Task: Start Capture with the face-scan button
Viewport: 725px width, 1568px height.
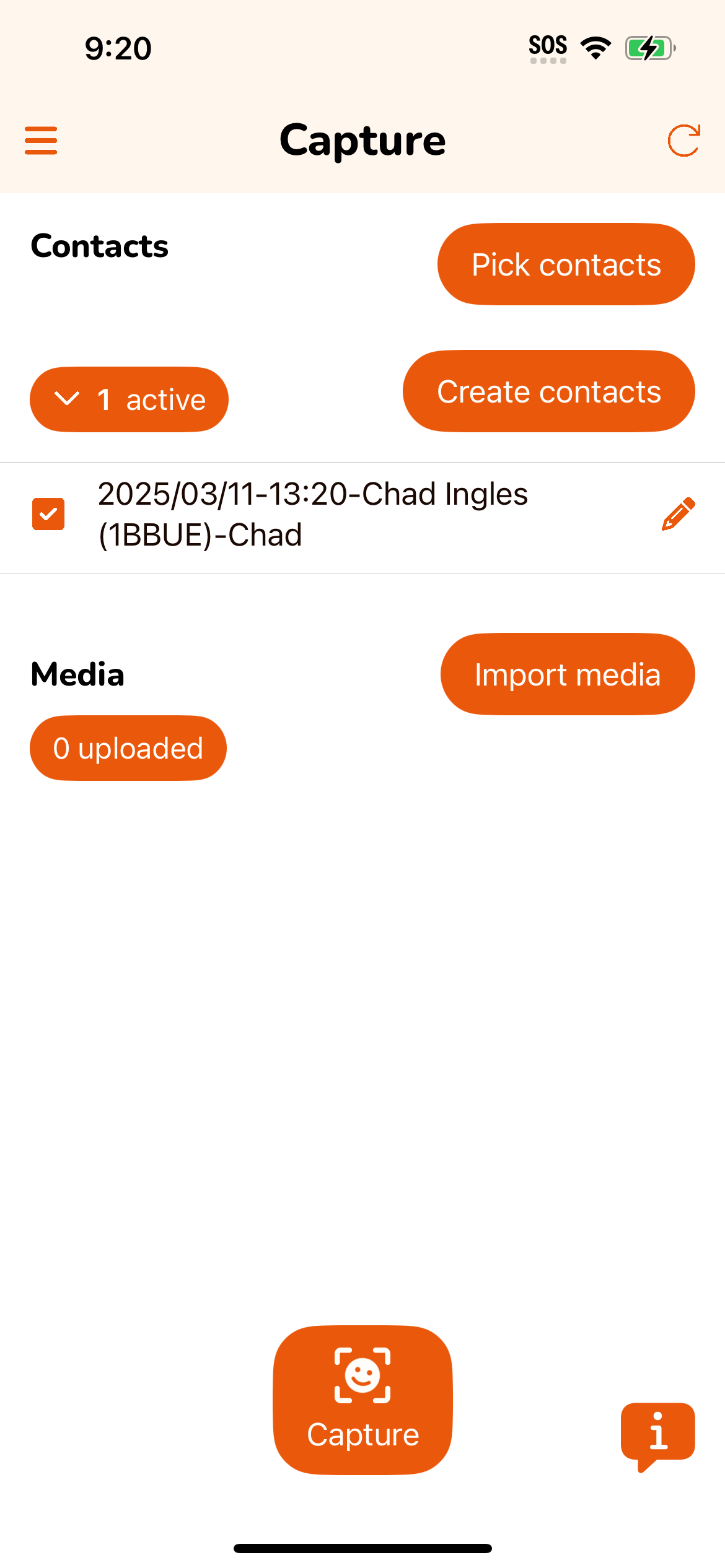Action: tap(363, 1400)
